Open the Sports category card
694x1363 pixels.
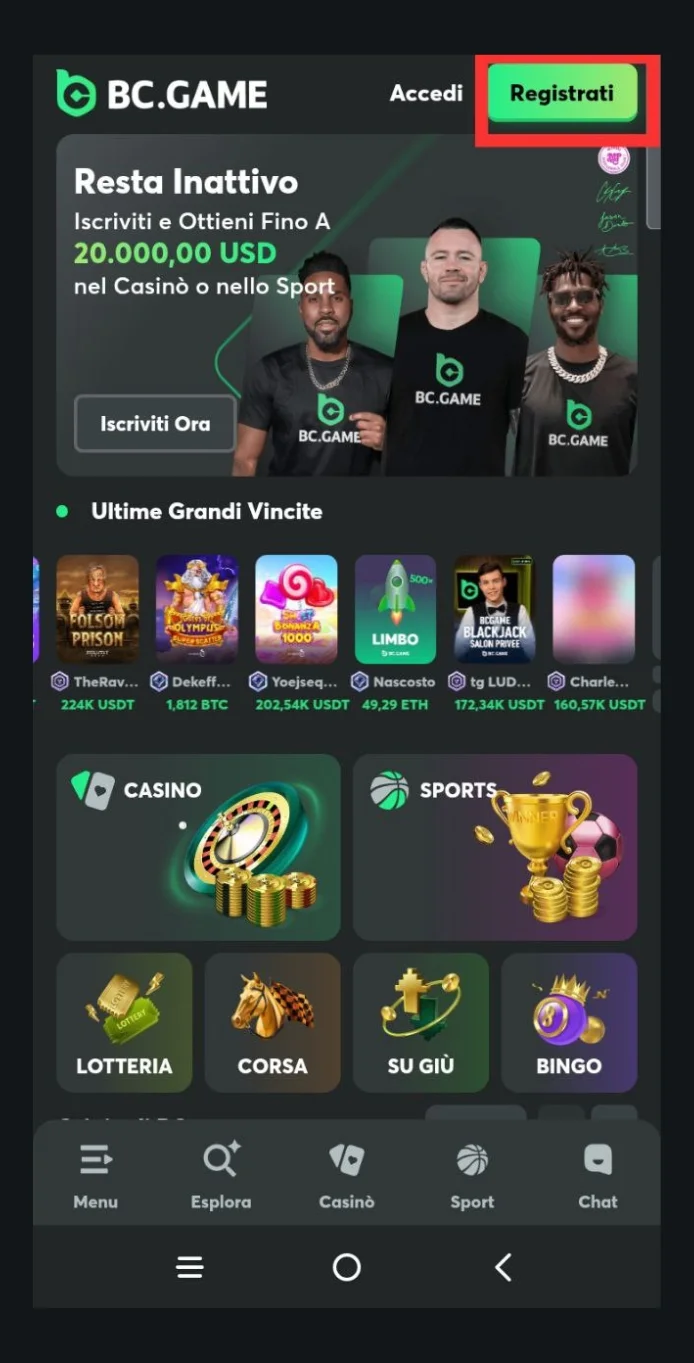click(x=495, y=846)
